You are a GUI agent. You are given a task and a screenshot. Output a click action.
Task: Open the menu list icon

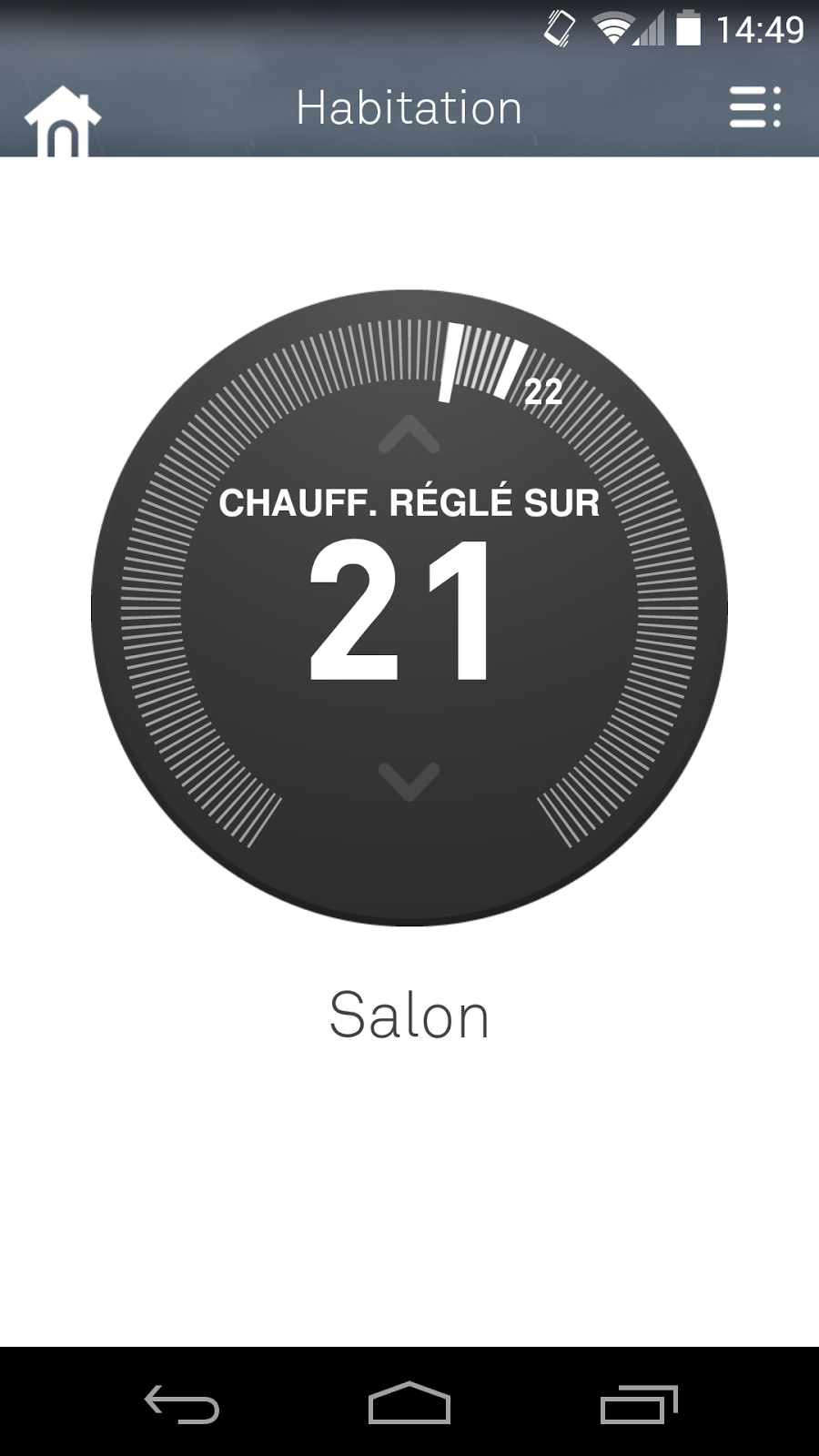(754, 107)
